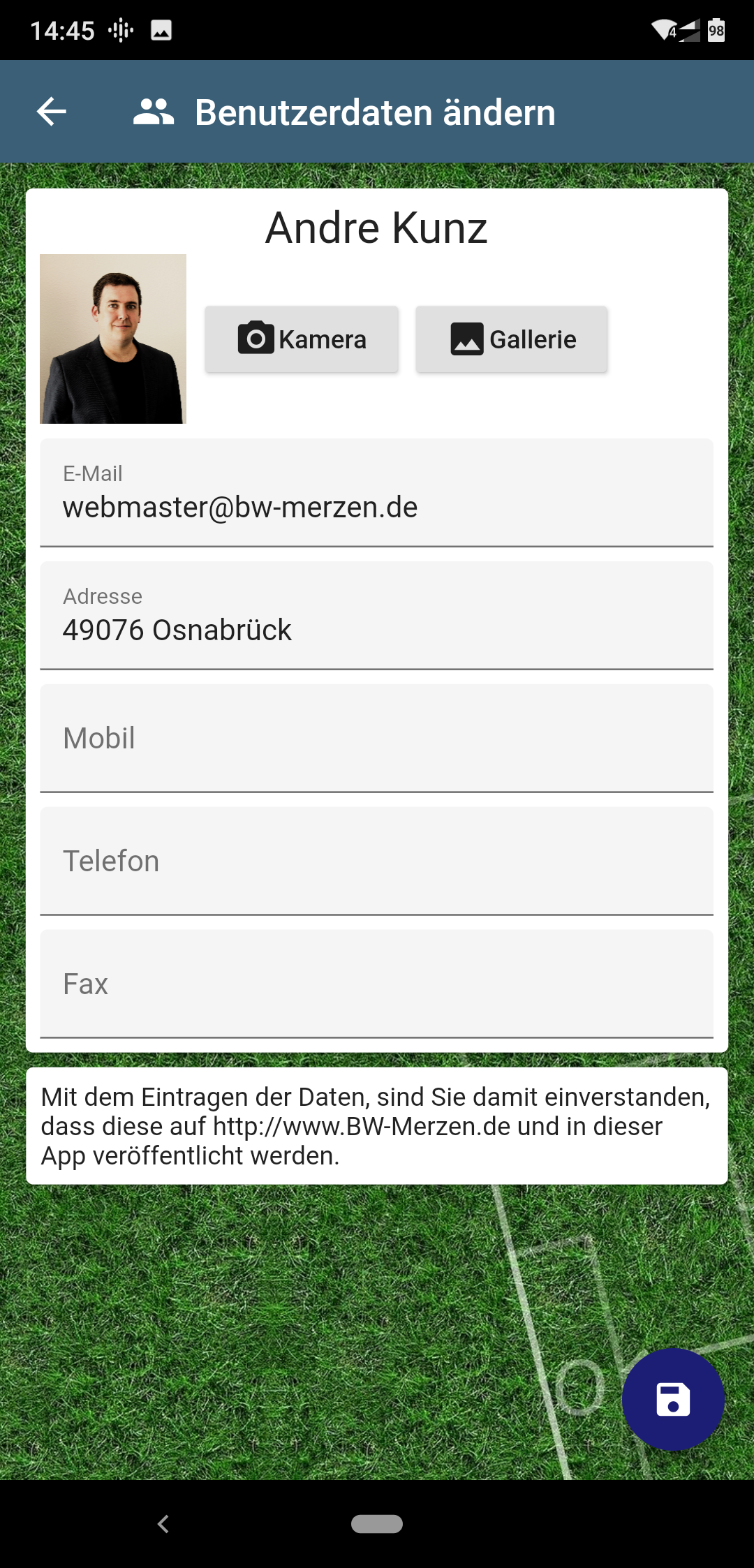Edit the E-Mail field

click(x=377, y=493)
